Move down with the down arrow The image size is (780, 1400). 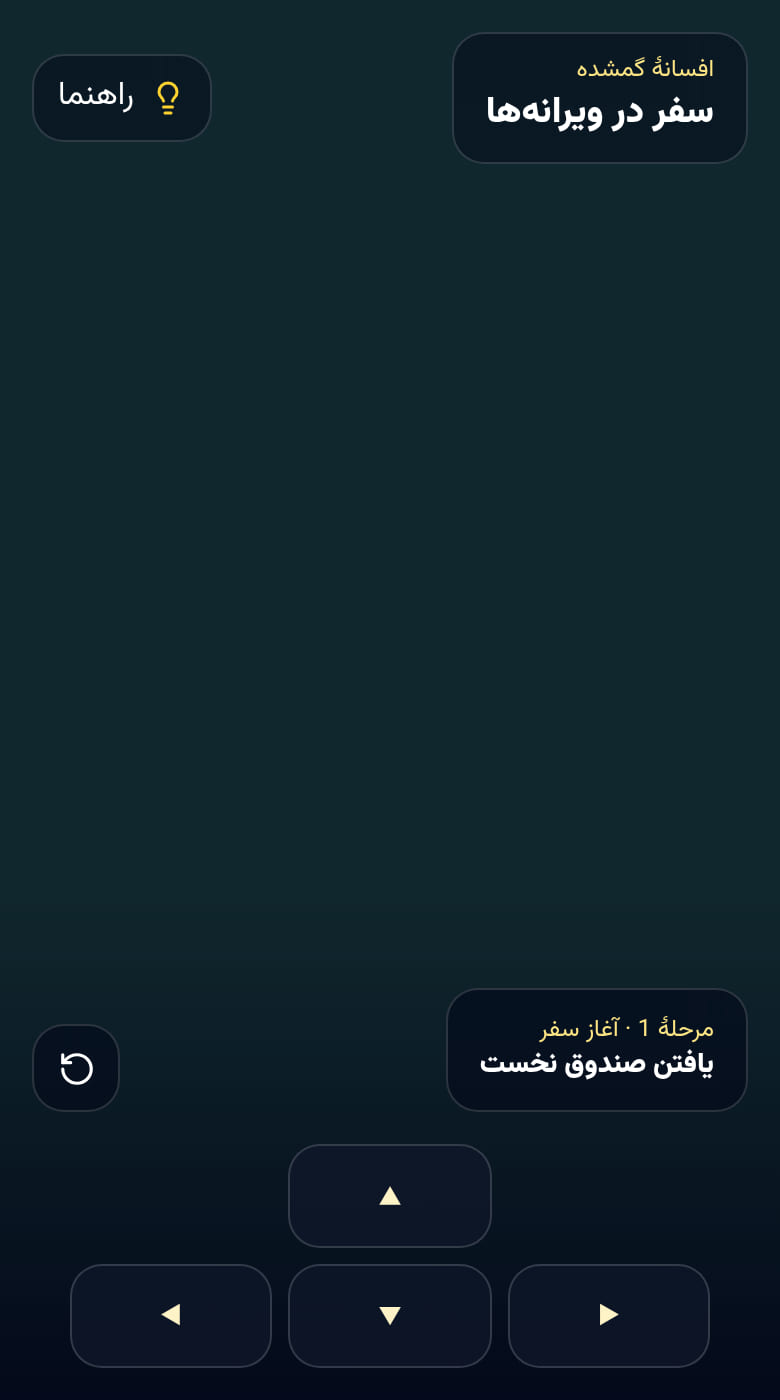pyautogui.click(x=390, y=1316)
